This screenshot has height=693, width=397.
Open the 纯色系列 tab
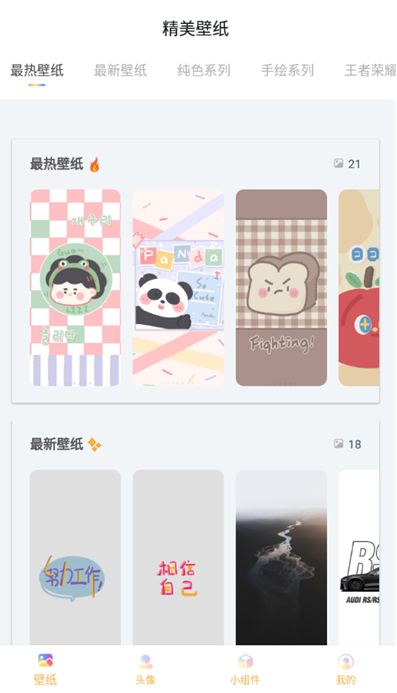(204, 70)
